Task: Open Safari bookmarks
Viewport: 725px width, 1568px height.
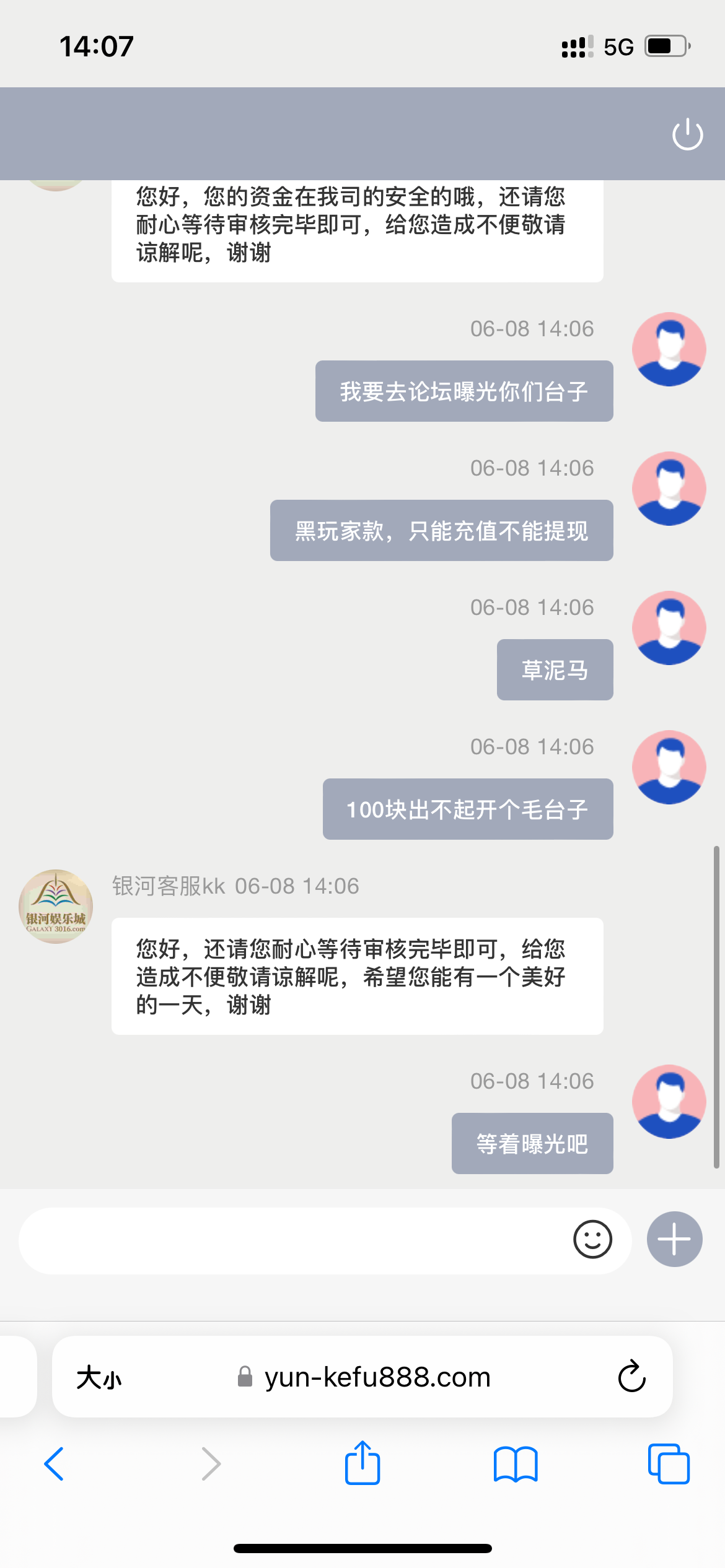Action: tap(515, 1464)
